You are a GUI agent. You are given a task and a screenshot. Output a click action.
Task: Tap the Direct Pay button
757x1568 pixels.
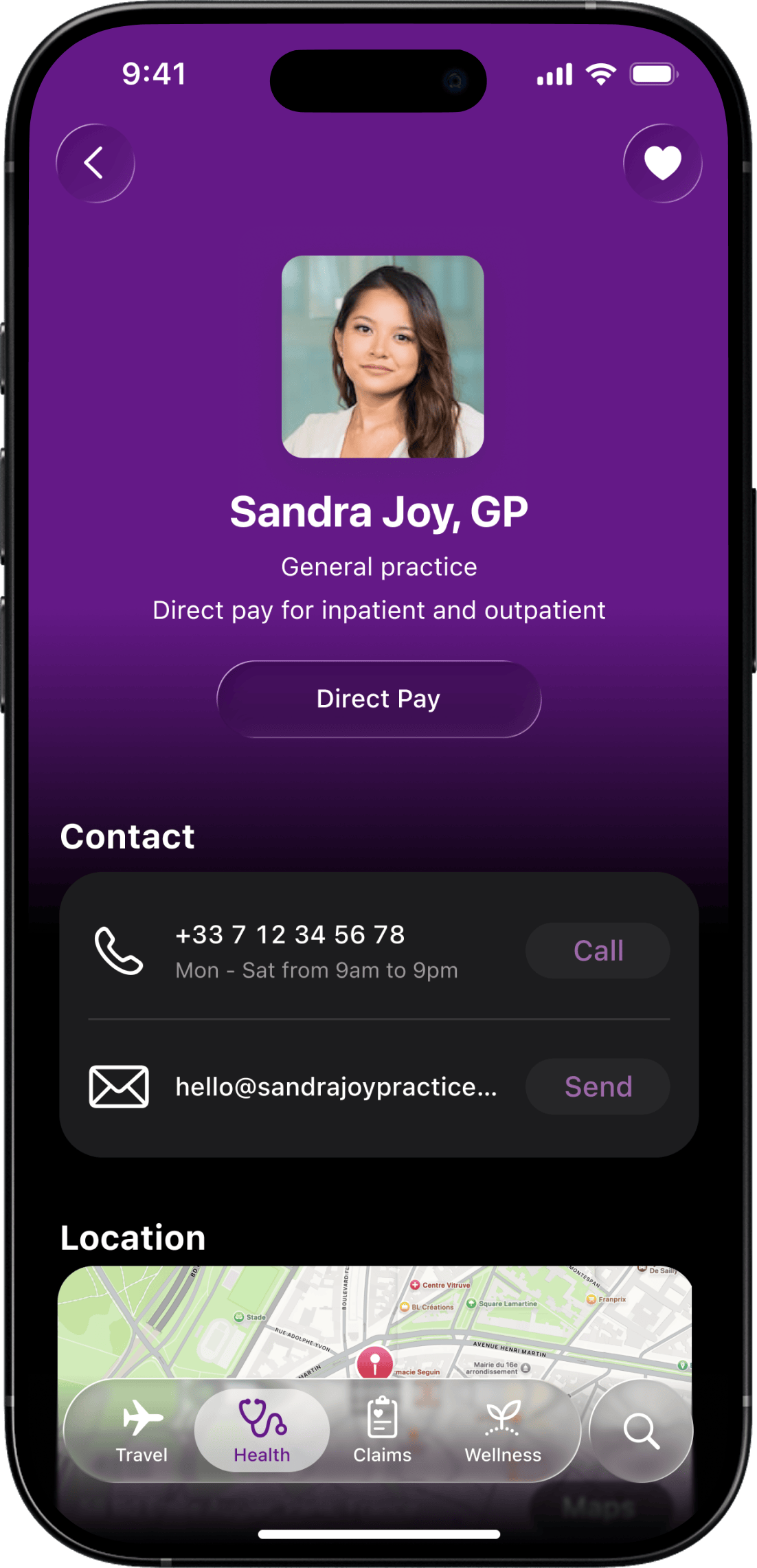tap(378, 699)
